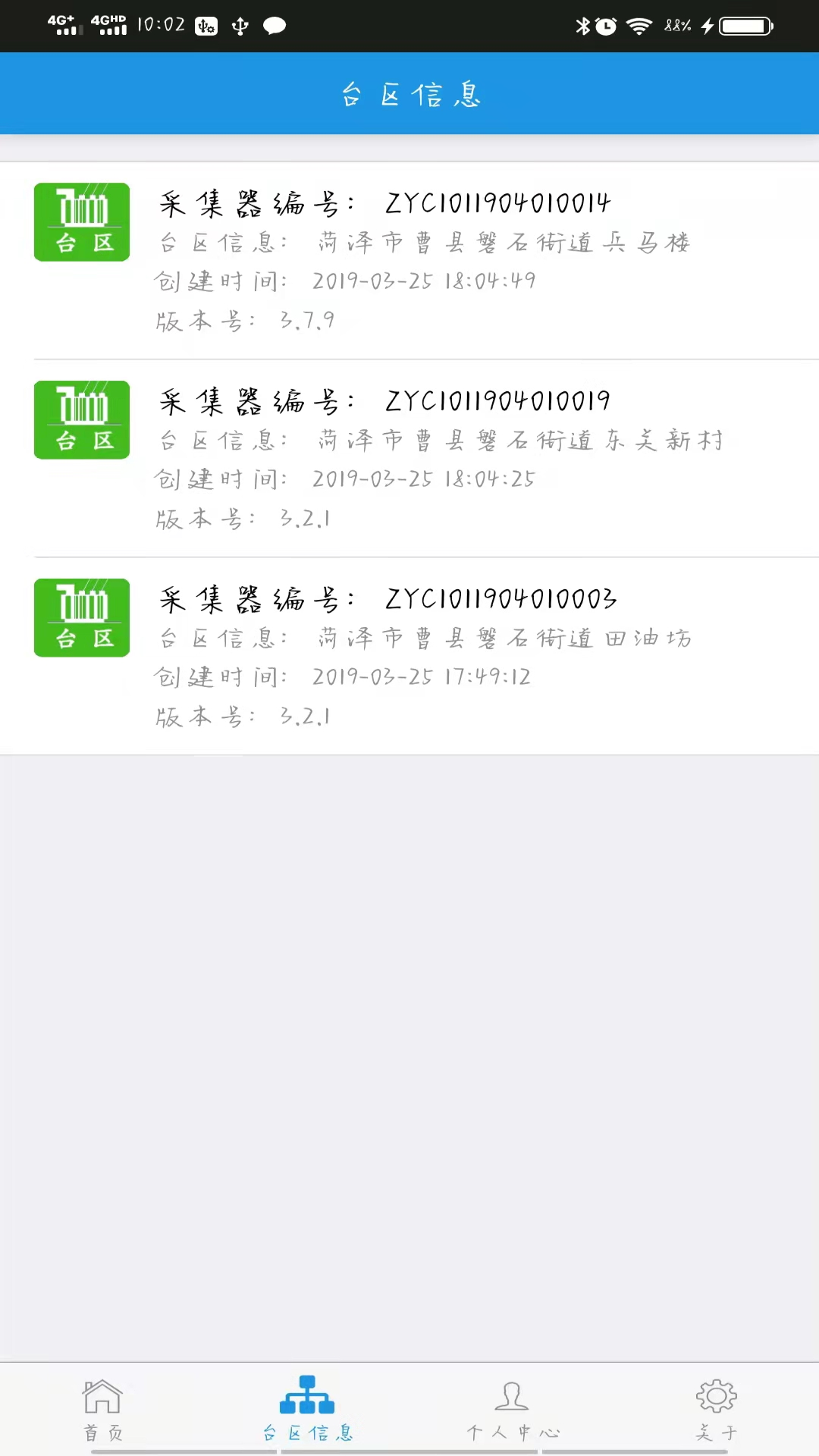Viewport: 819px width, 1456px height.
Task: Open collector ZYC1011904010003 entry
Action: [x=409, y=656]
